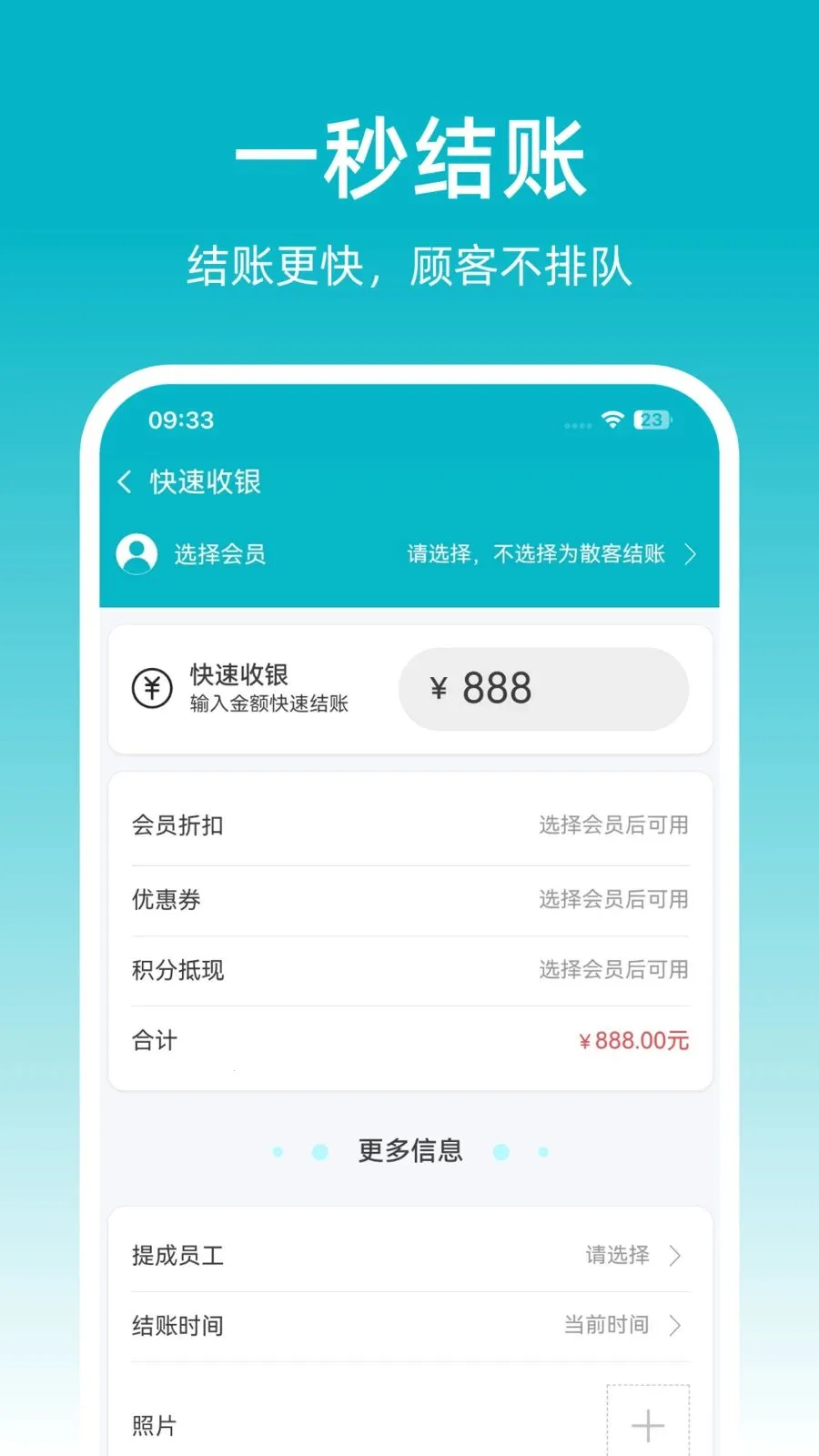Screen dimensions: 819x1456
Task: Click the 合计 total showing ¥888.00元
Action: pos(633,1040)
